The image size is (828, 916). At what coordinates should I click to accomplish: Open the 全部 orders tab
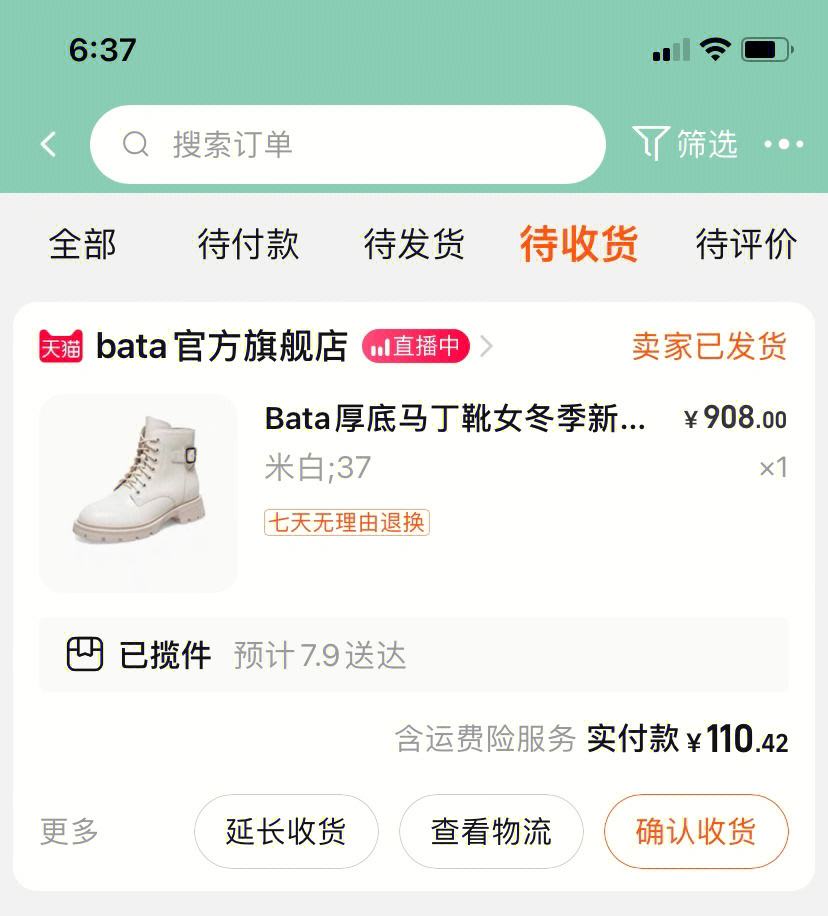click(x=84, y=244)
